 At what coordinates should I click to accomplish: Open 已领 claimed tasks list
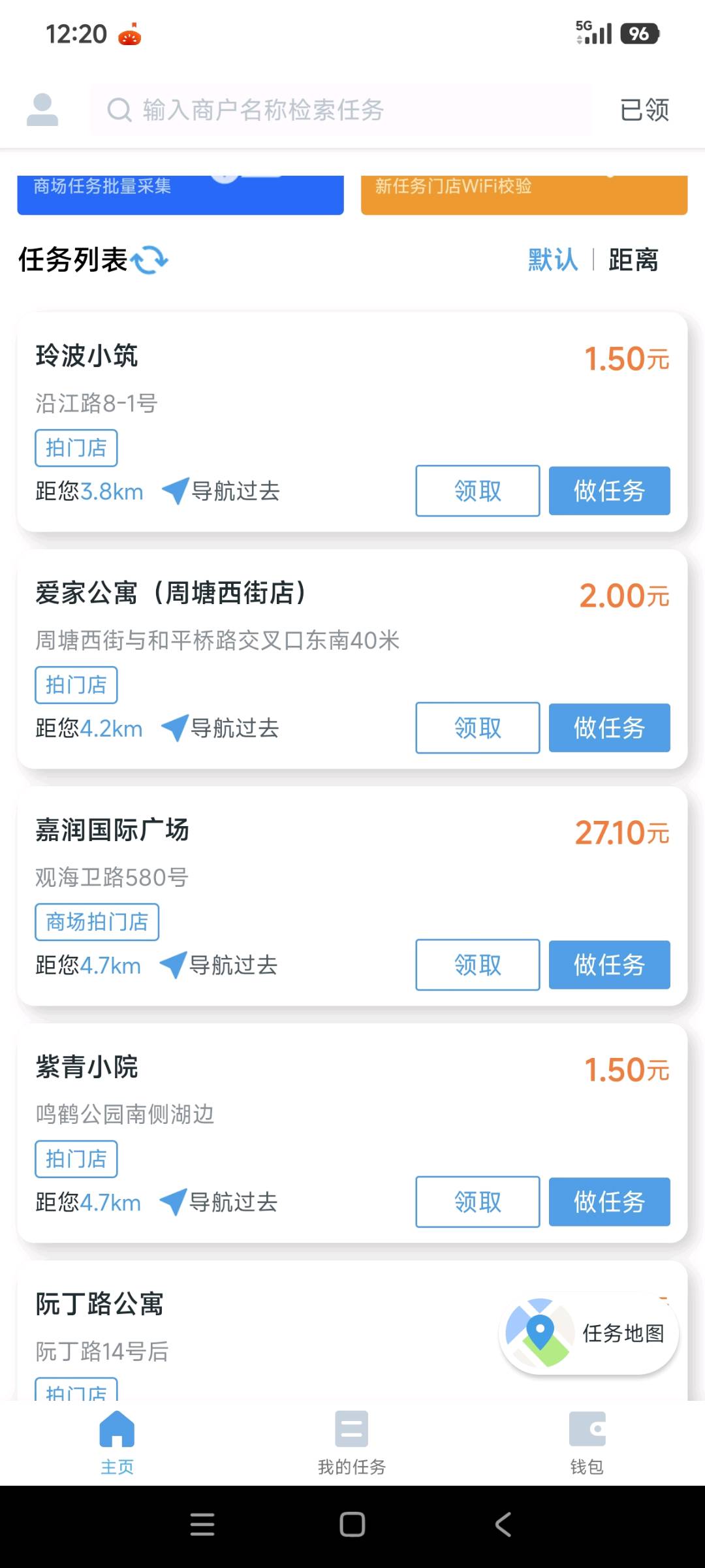tap(644, 110)
